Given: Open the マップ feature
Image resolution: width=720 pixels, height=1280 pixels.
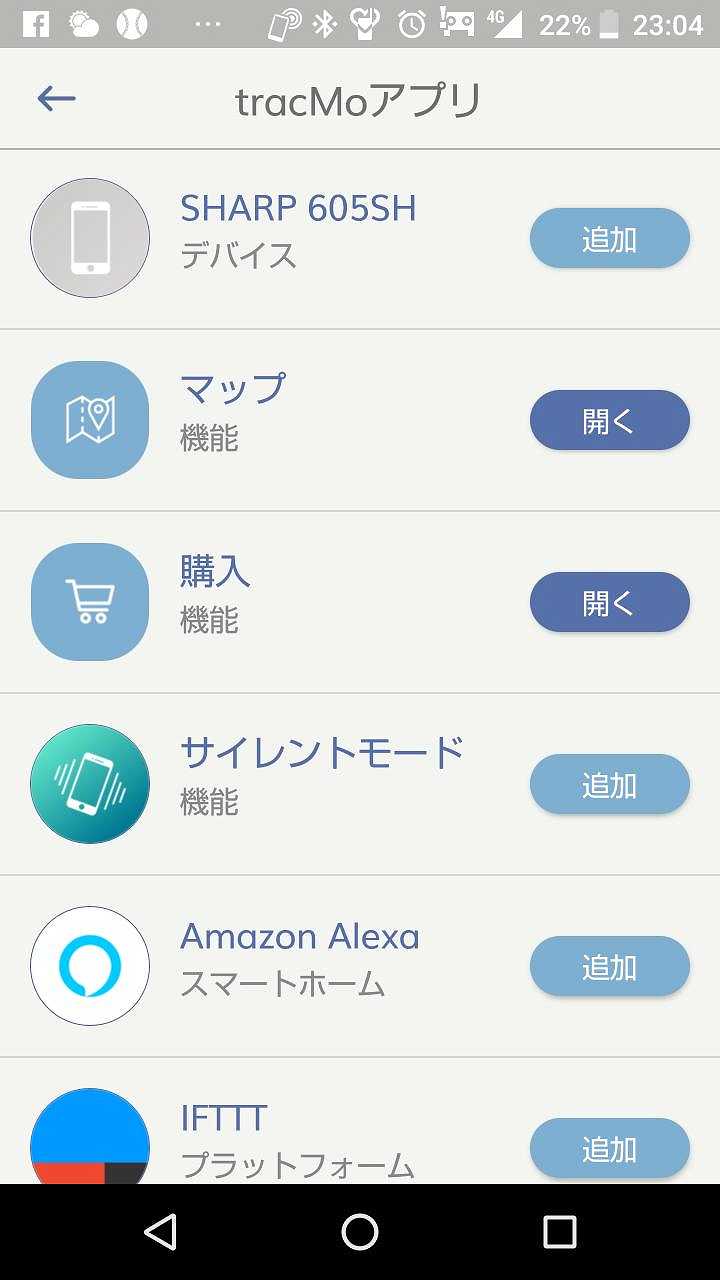Looking at the screenshot, I should pos(609,421).
